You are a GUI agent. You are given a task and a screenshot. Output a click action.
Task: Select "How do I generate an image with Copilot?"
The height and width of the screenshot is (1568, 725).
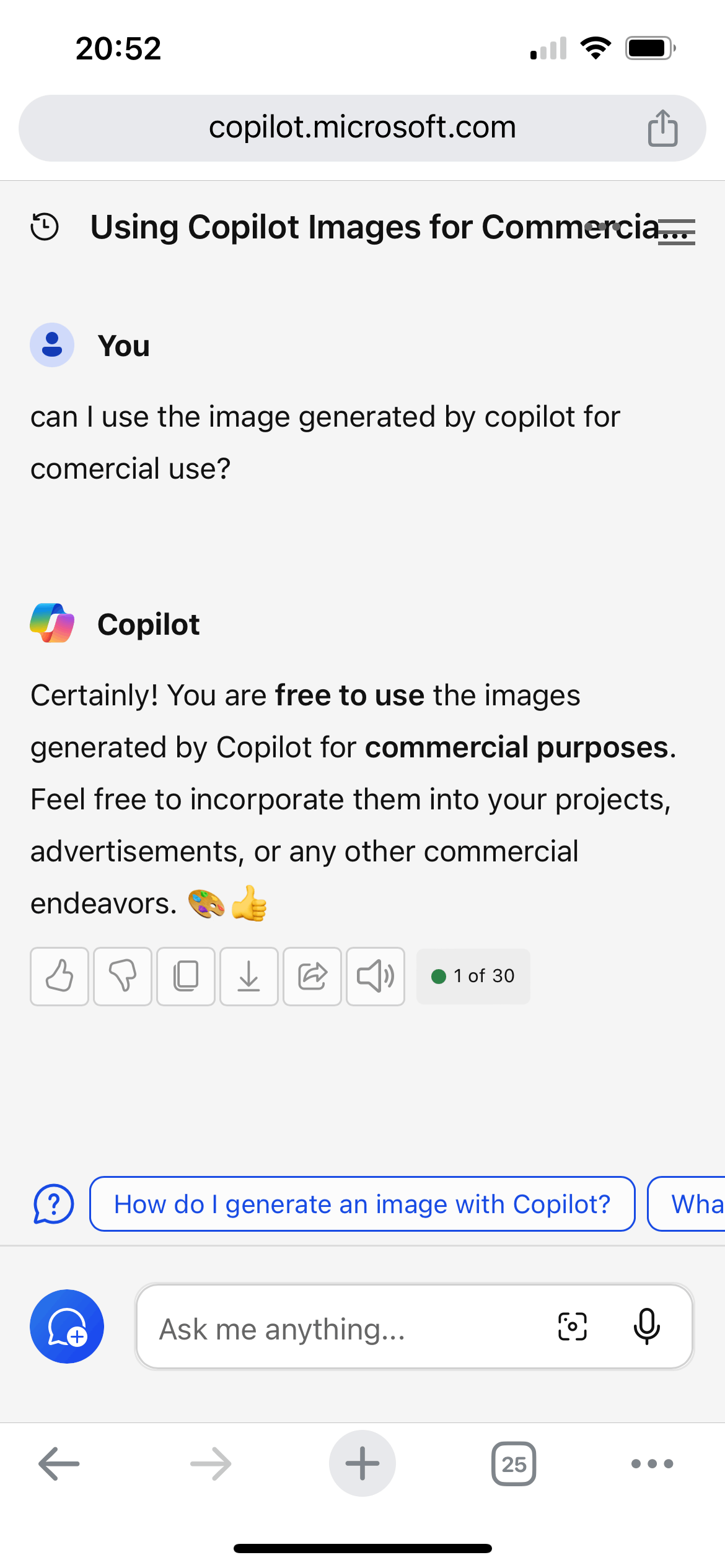362,1204
